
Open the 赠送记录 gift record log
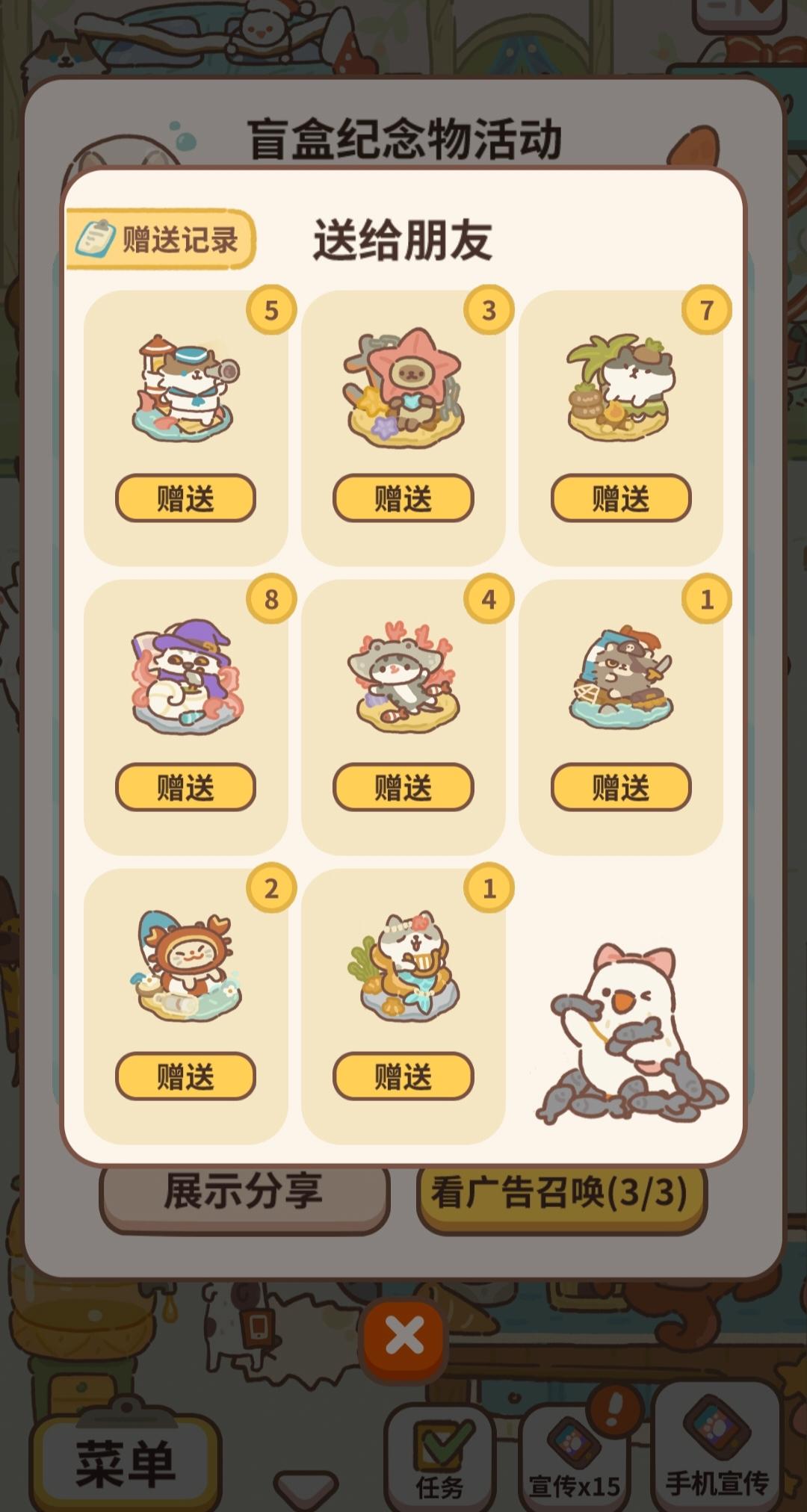point(161,237)
